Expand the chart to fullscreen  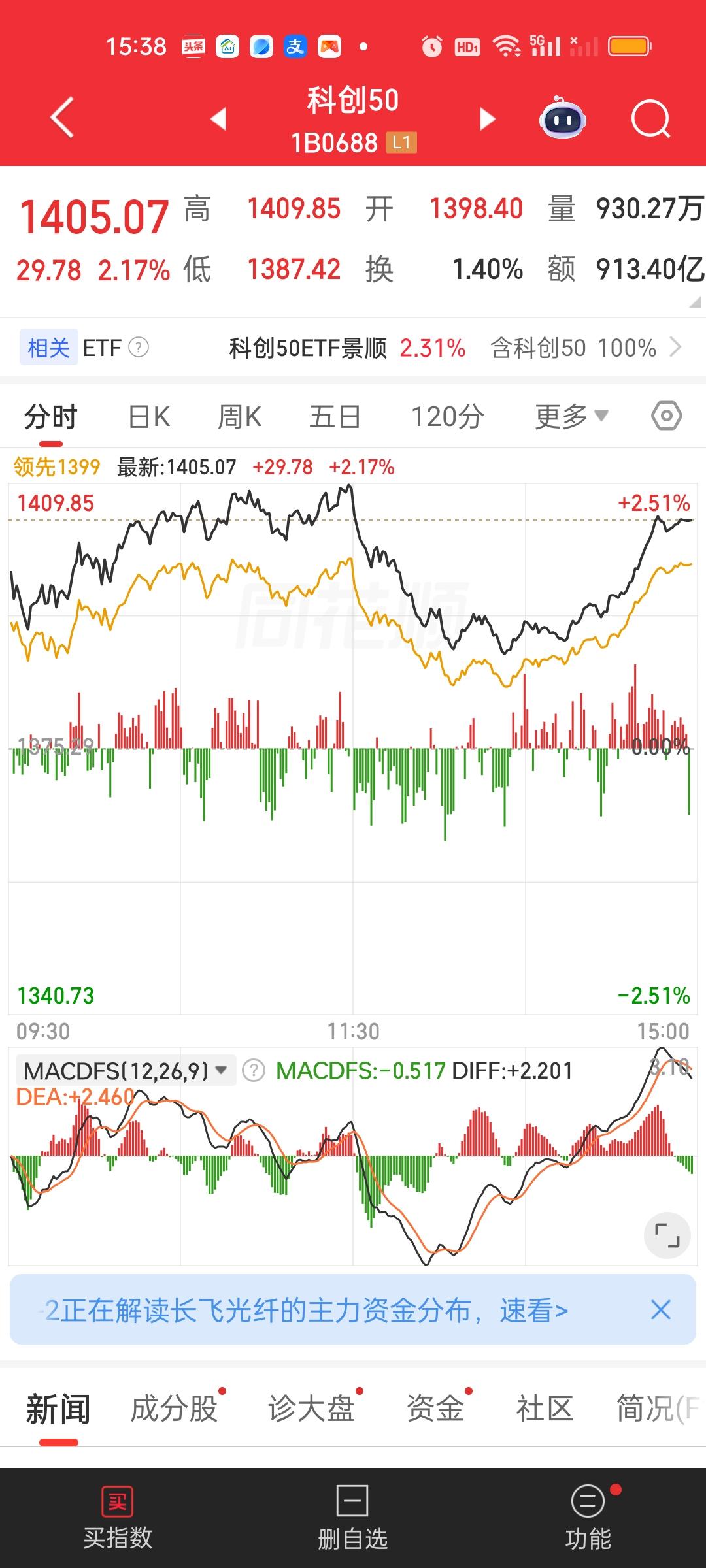click(x=667, y=1235)
